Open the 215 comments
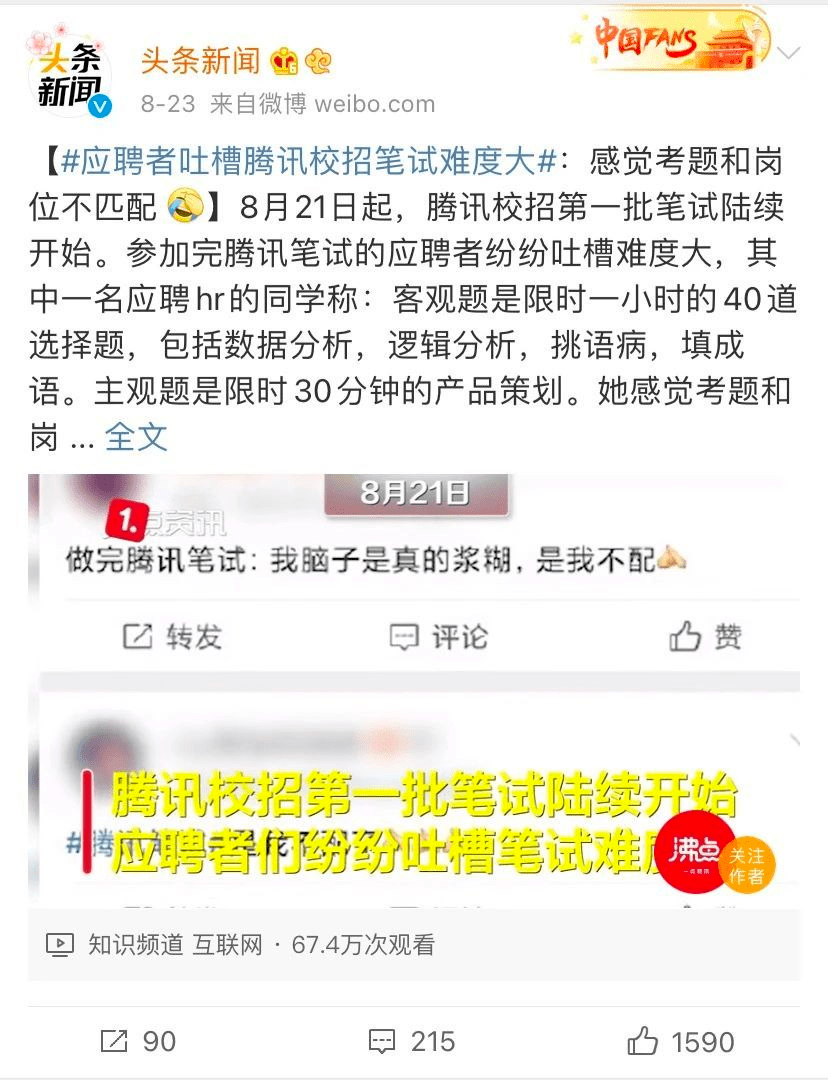The height and width of the screenshot is (1080, 828). tap(411, 1041)
